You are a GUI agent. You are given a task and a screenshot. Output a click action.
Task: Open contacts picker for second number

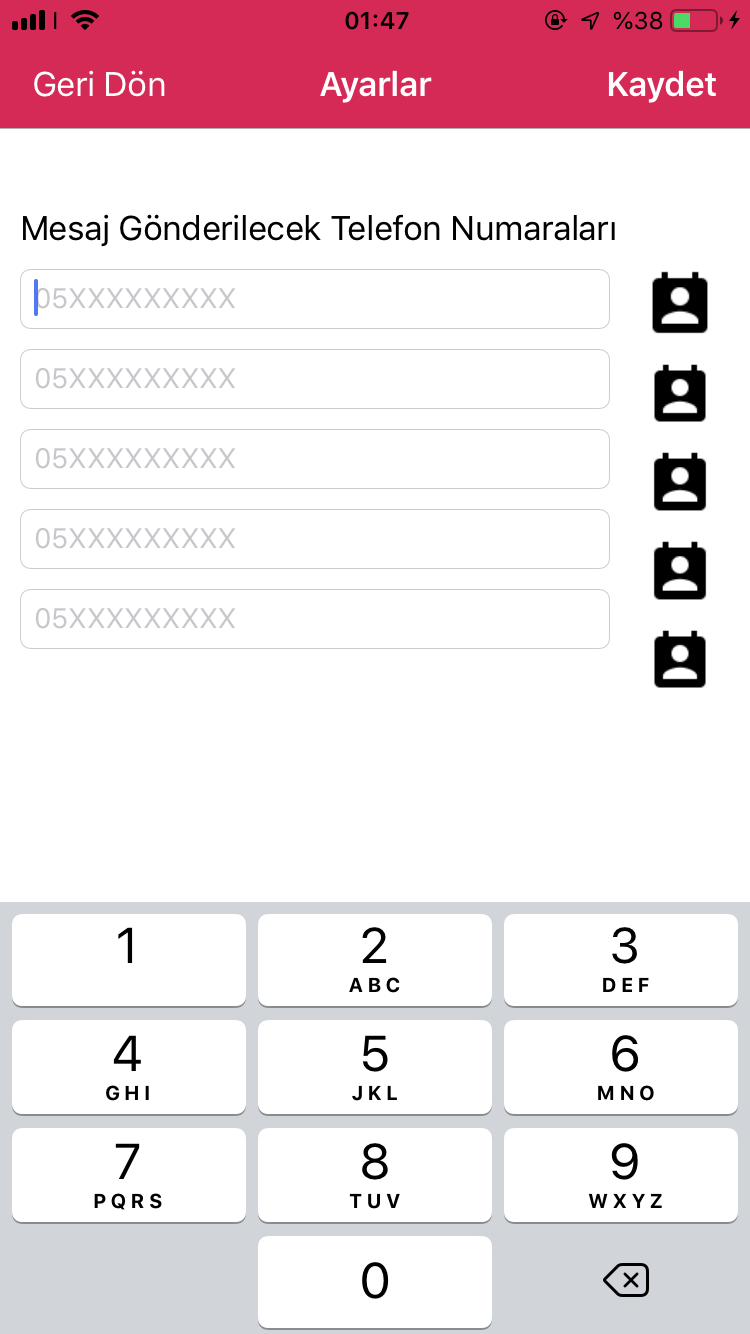pos(680,393)
